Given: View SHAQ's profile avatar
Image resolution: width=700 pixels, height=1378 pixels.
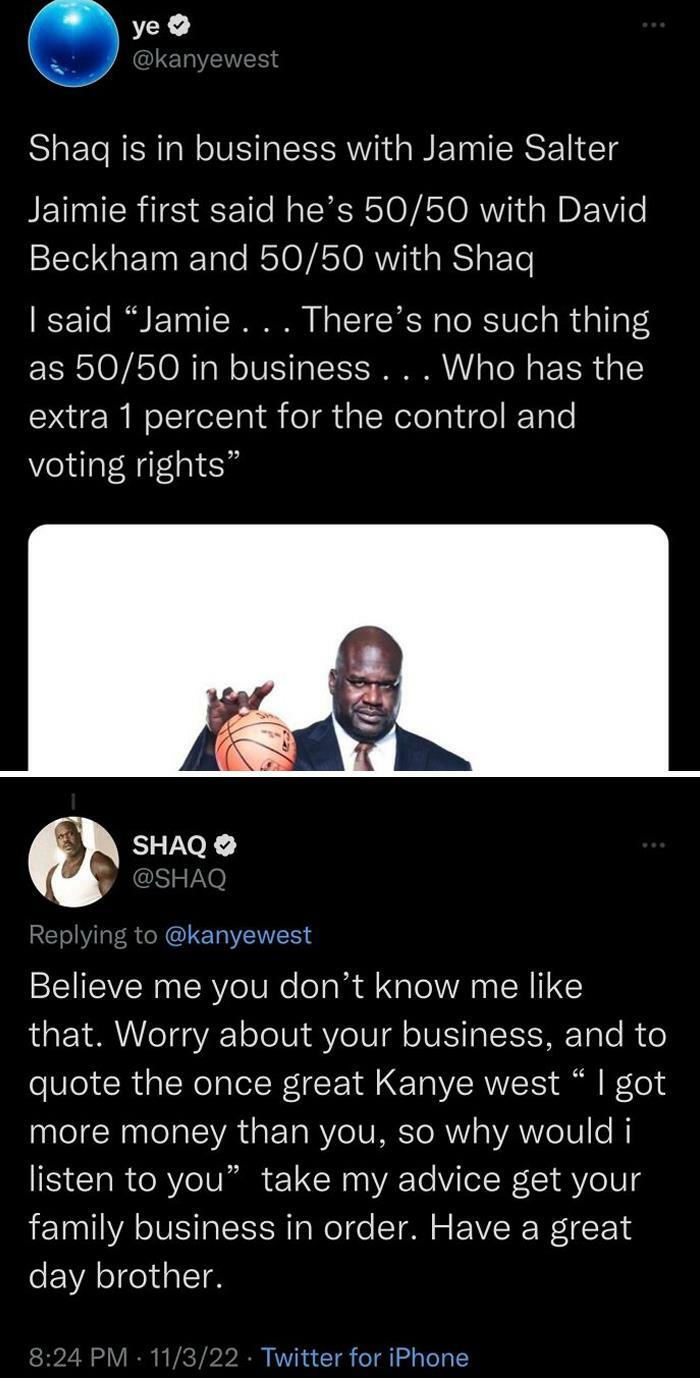Looking at the screenshot, I should pyautogui.click(x=73, y=862).
